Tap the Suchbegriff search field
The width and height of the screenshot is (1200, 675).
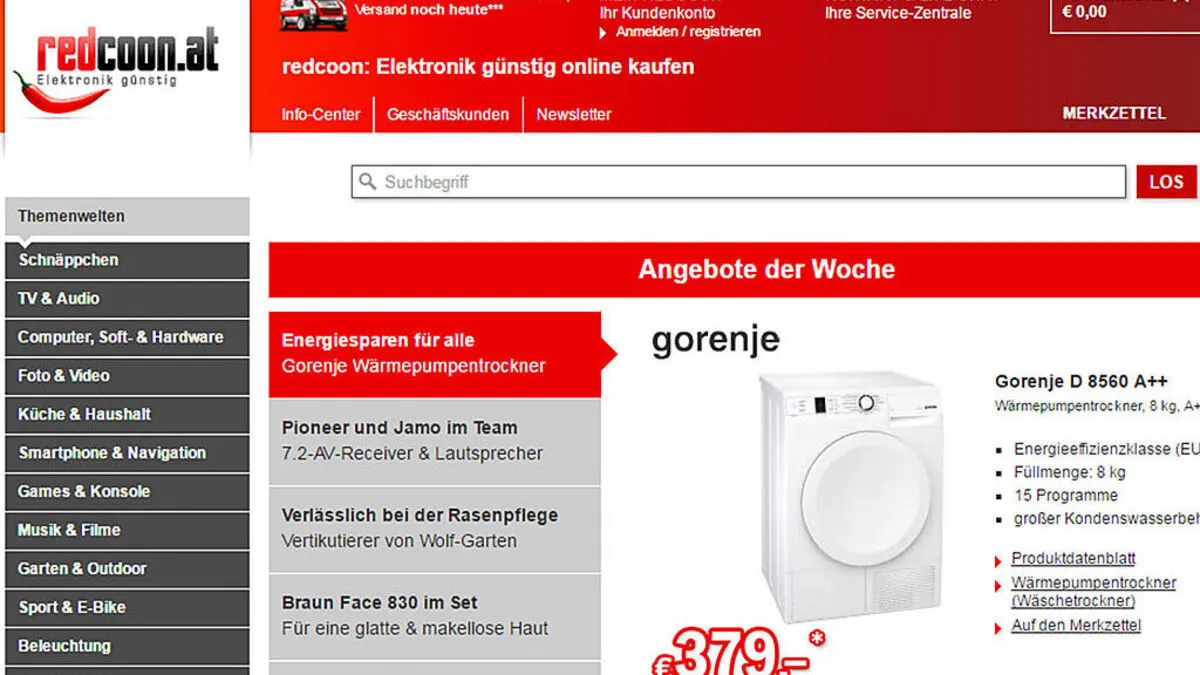(x=738, y=182)
